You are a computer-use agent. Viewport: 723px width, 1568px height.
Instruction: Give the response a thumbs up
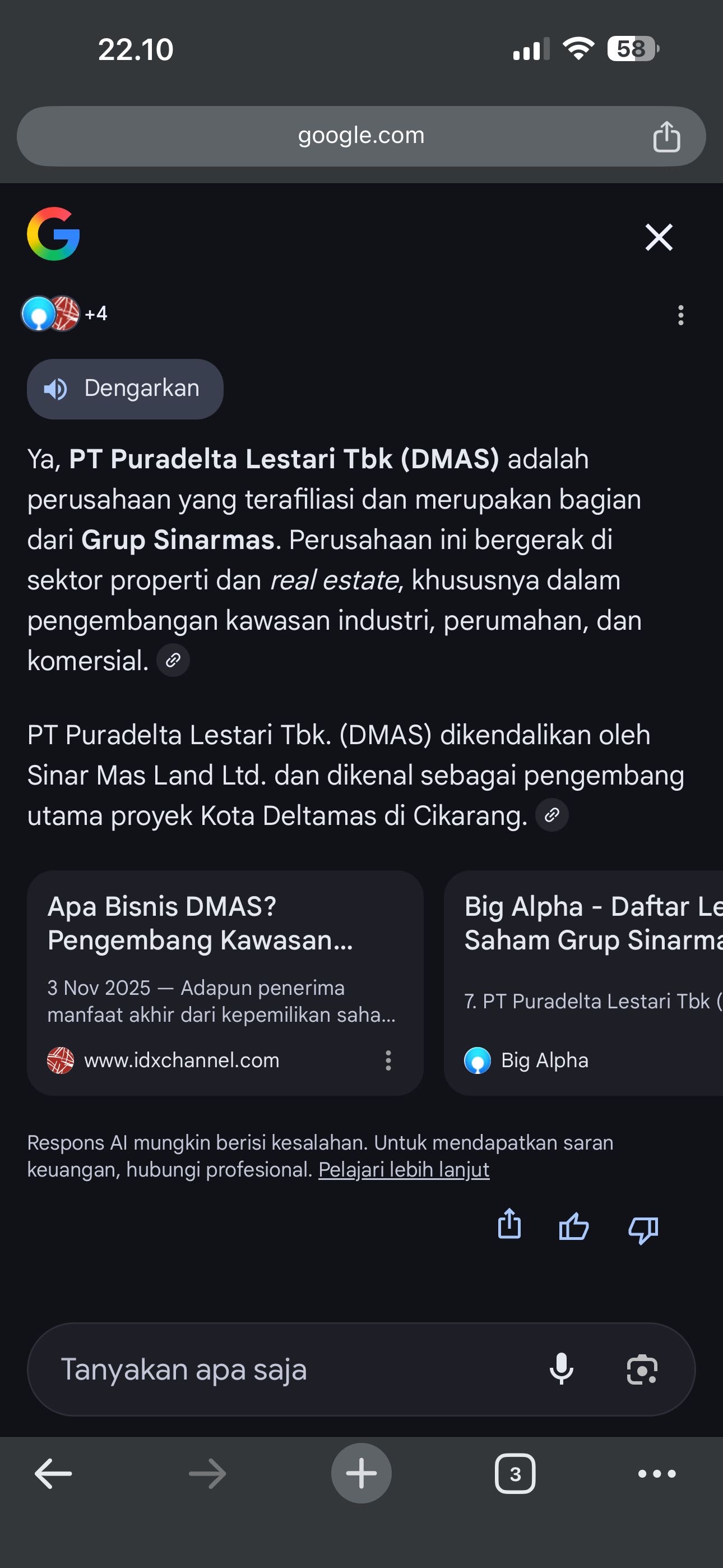(x=574, y=1227)
